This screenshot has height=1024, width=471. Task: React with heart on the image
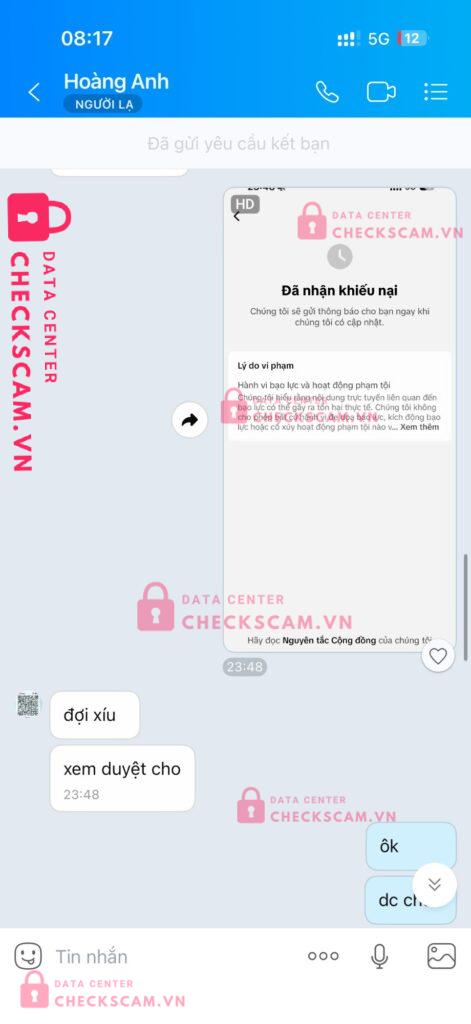[x=438, y=656]
